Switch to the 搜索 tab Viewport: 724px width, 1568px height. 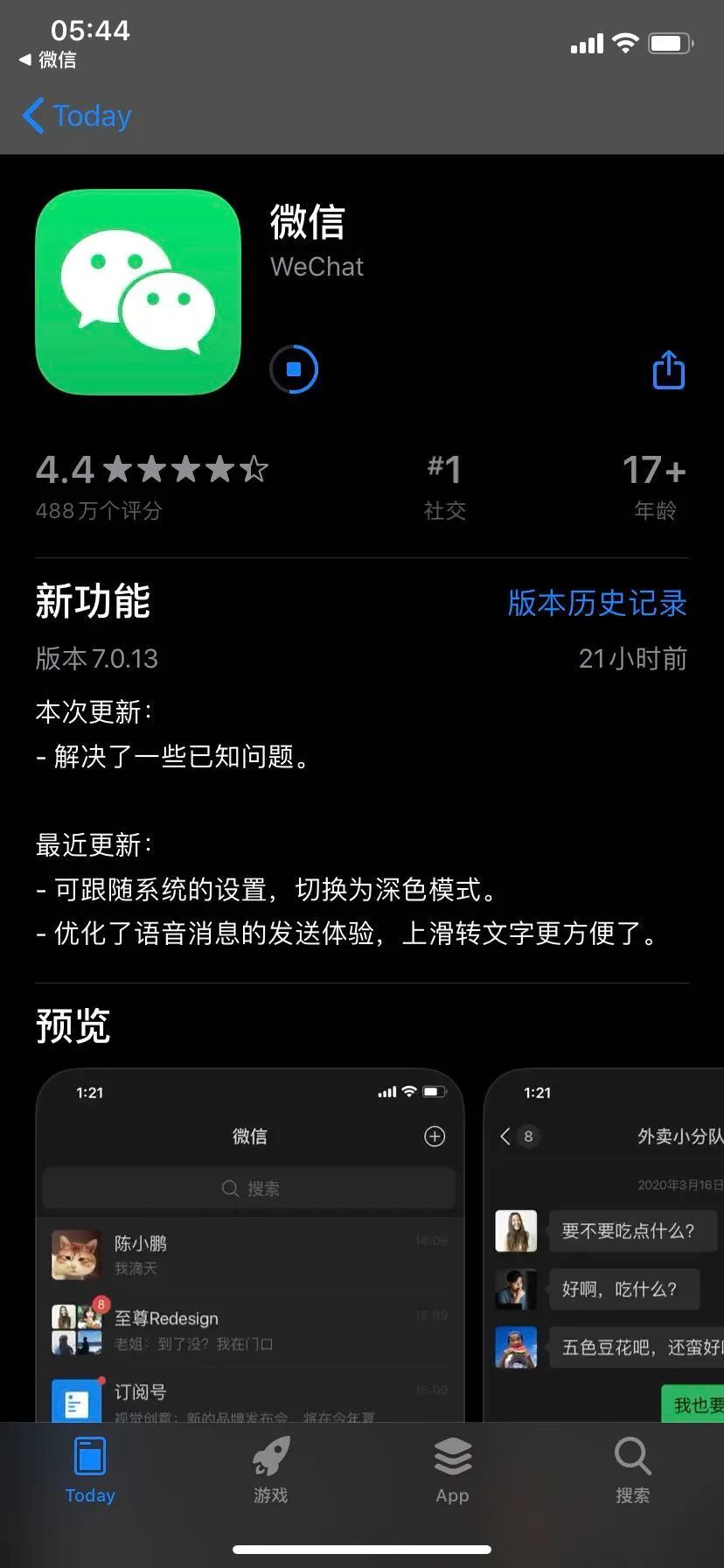click(x=632, y=1471)
